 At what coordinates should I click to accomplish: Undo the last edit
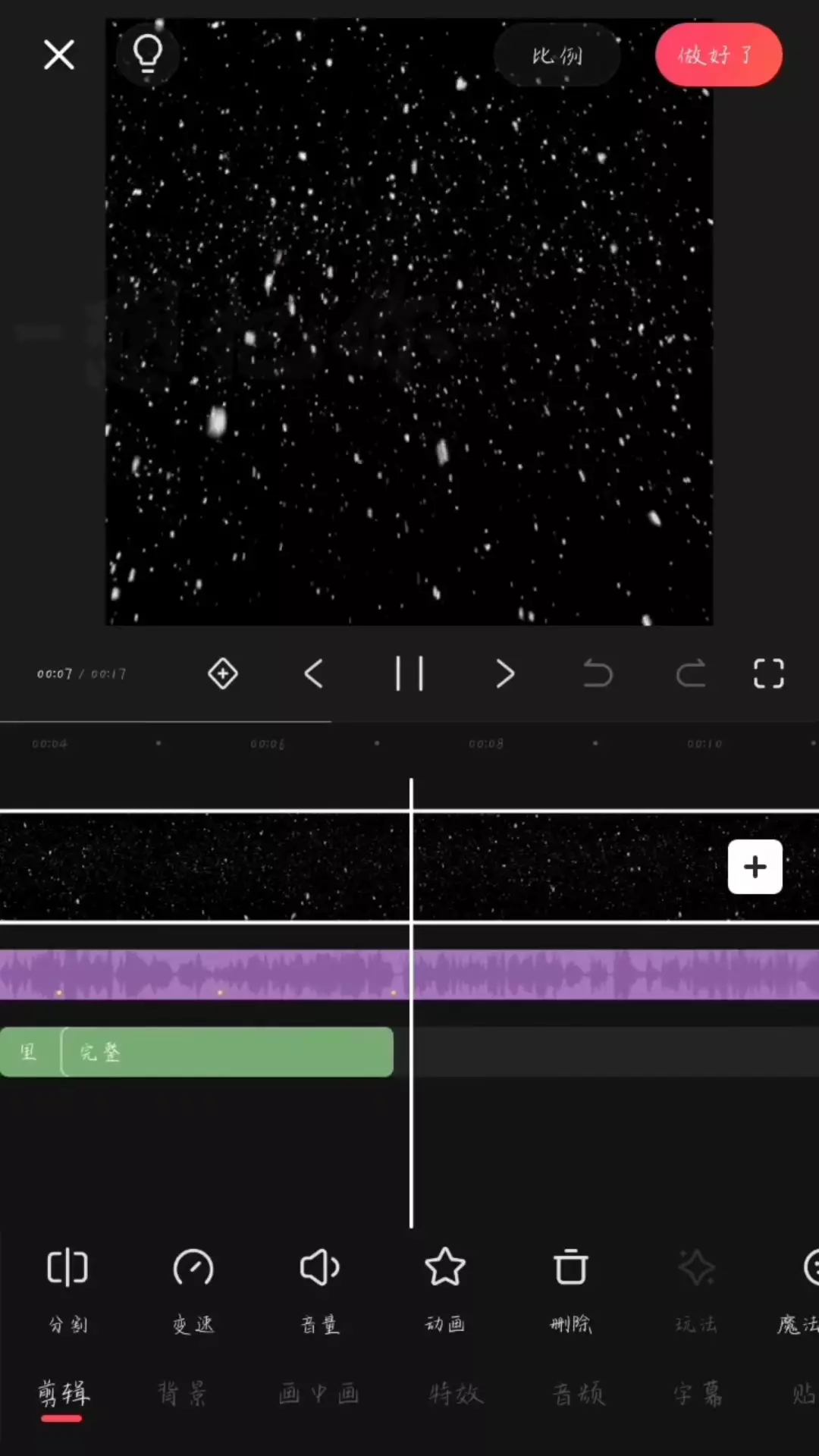click(x=598, y=673)
